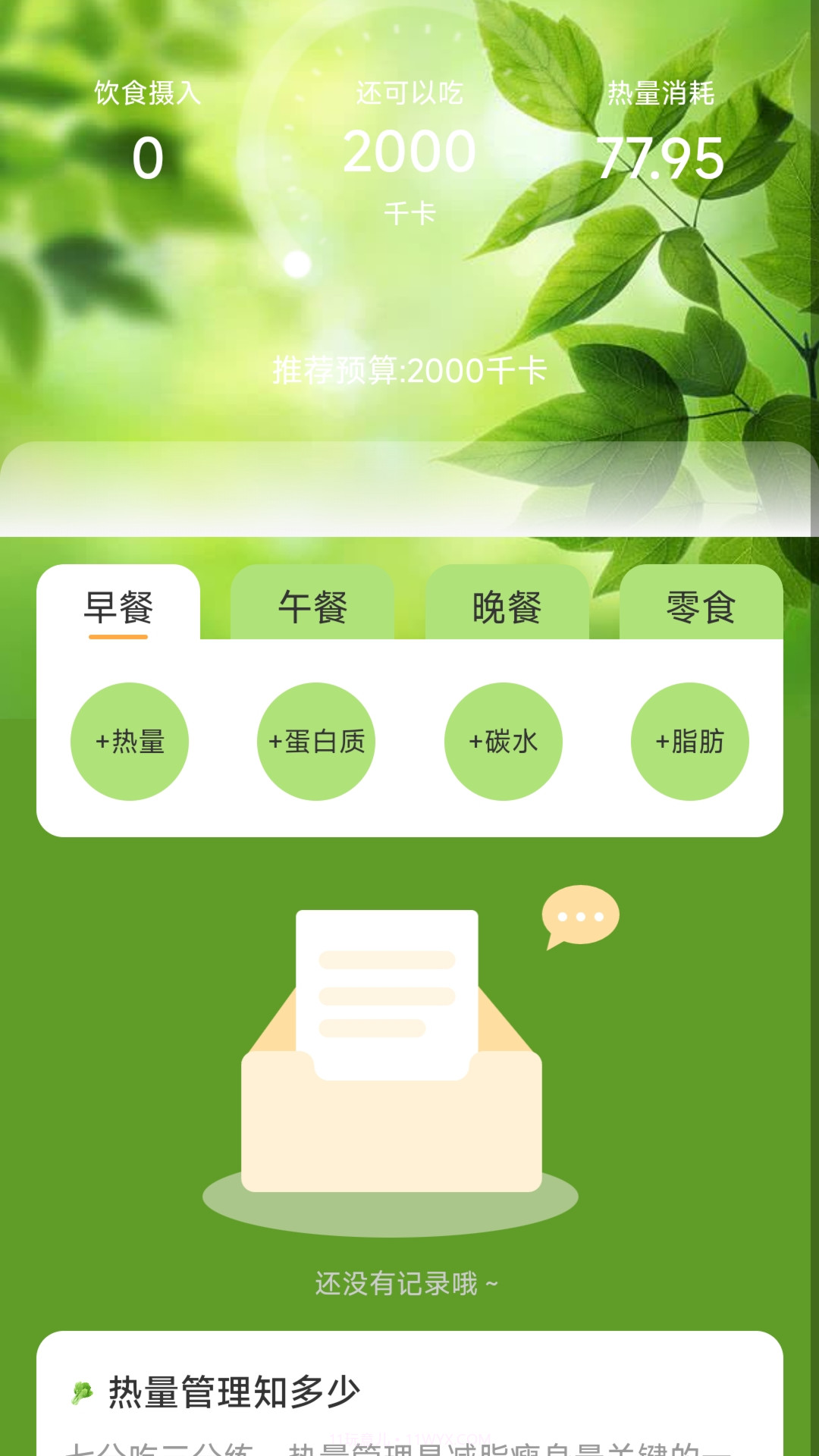This screenshot has height=1456, width=819.
Task: Tap the +碳水 icon to record carbs
Action: click(503, 742)
